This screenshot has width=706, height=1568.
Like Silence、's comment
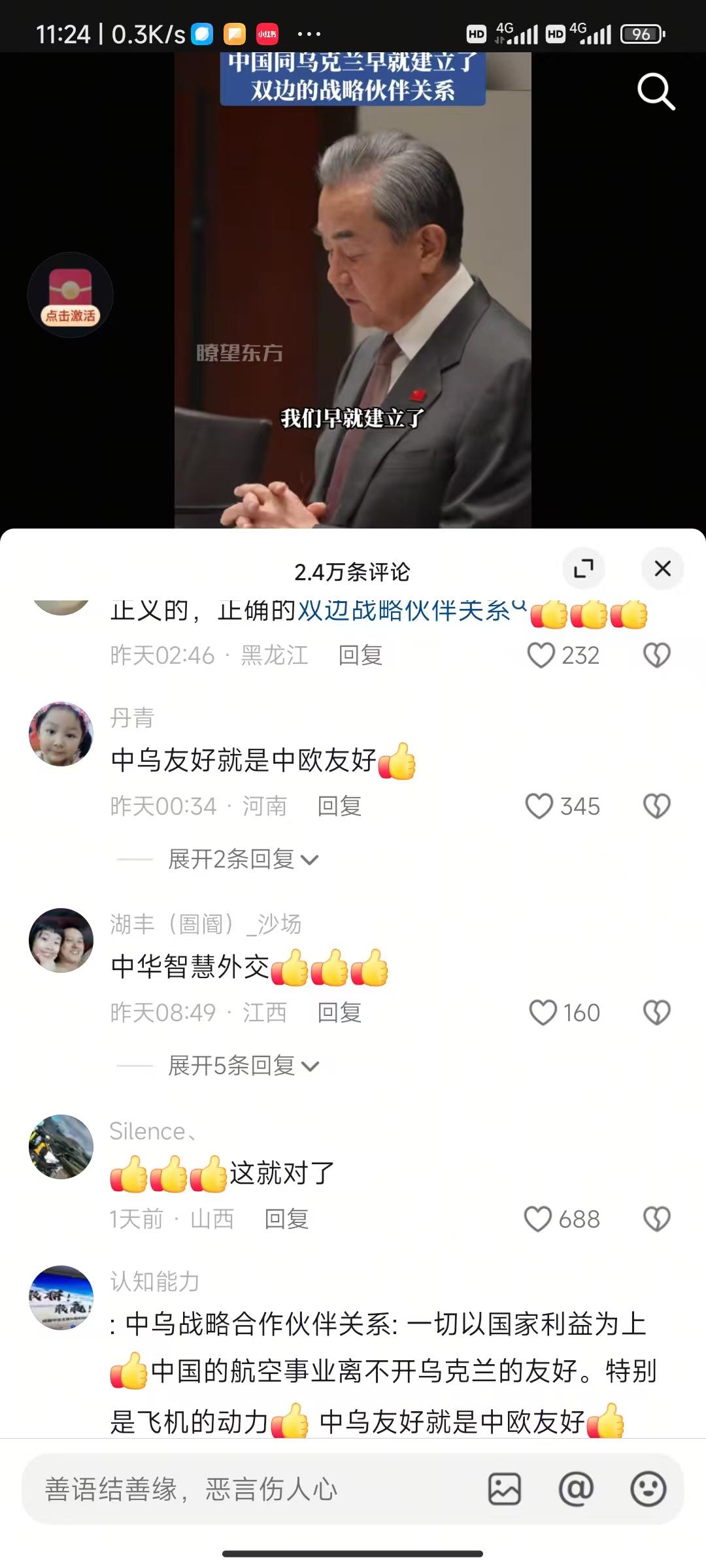(539, 1219)
